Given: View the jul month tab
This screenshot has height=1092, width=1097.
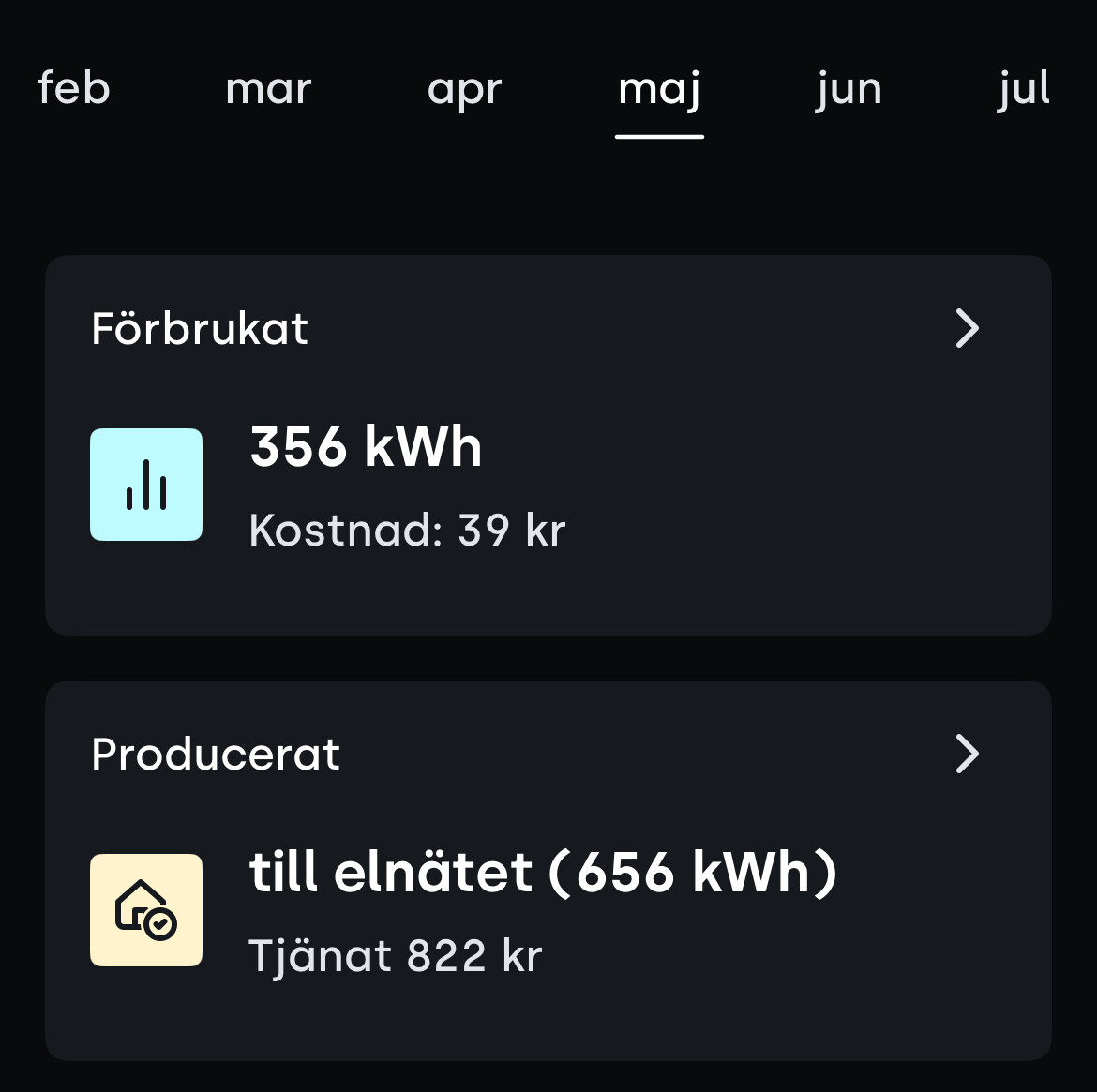Looking at the screenshot, I should tap(1024, 89).
